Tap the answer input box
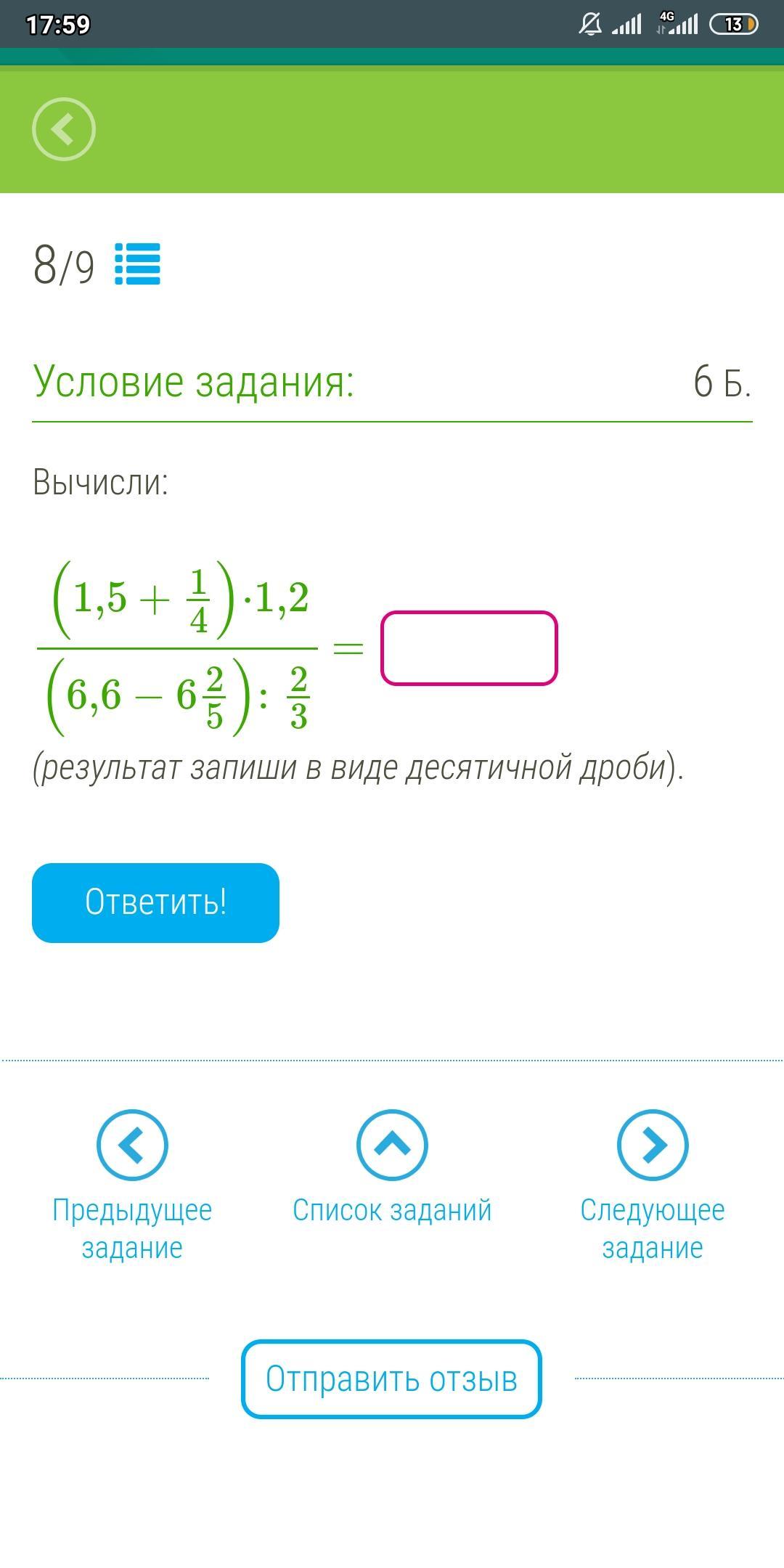 pos(469,648)
